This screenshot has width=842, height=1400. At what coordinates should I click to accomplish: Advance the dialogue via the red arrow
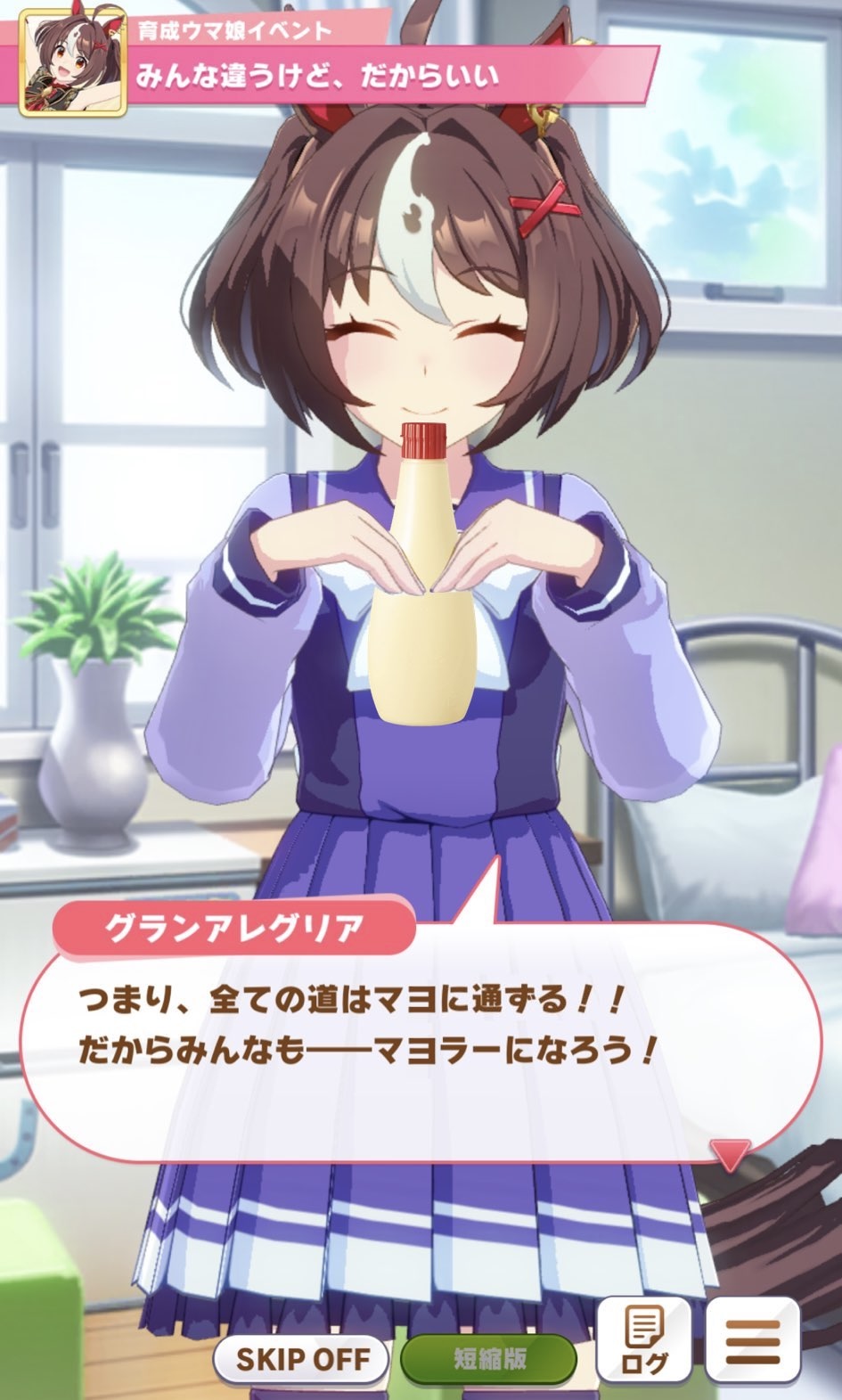pos(730,1155)
